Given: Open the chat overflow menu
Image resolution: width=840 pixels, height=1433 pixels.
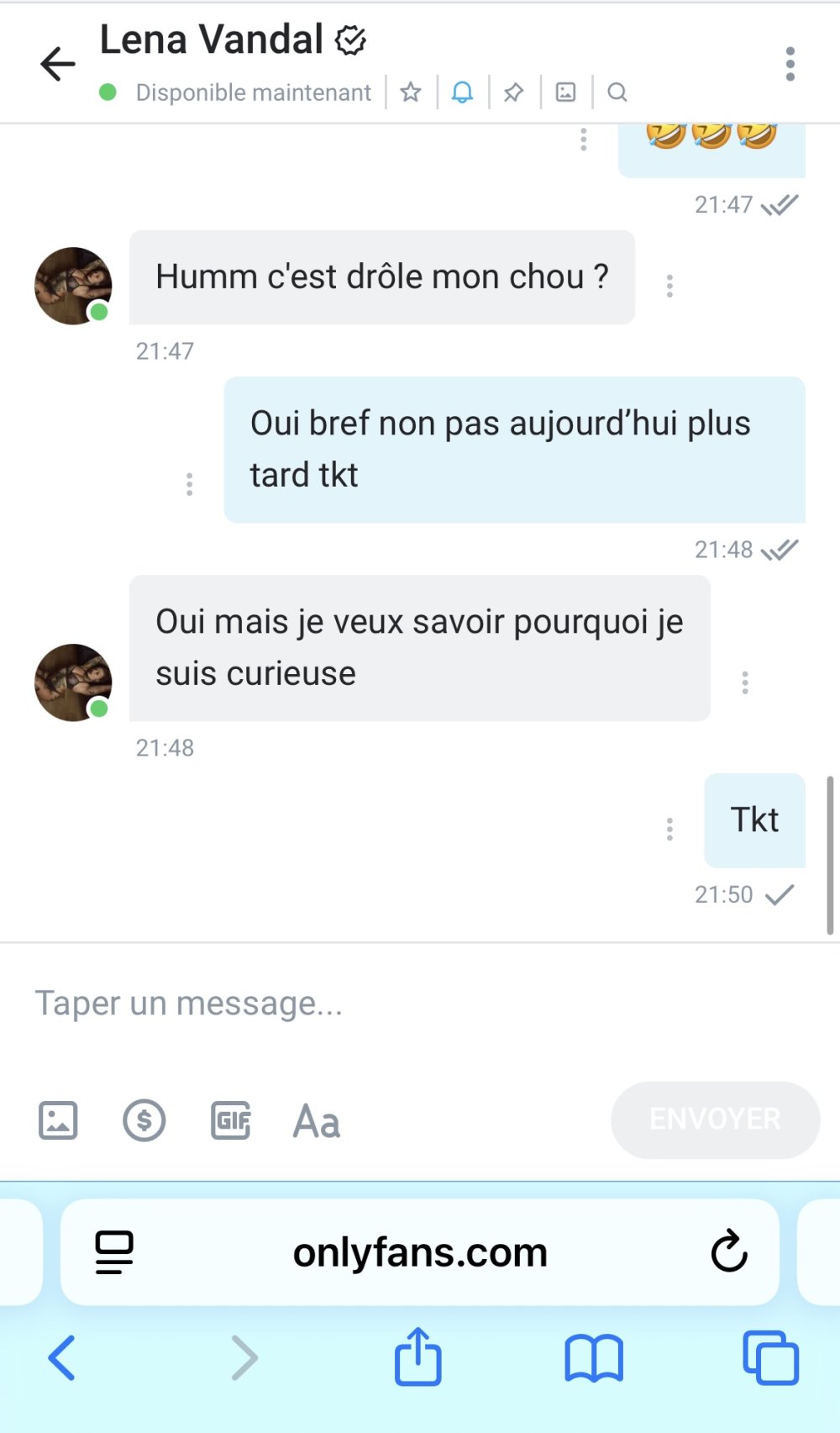Looking at the screenshot, I should (790, 64).
